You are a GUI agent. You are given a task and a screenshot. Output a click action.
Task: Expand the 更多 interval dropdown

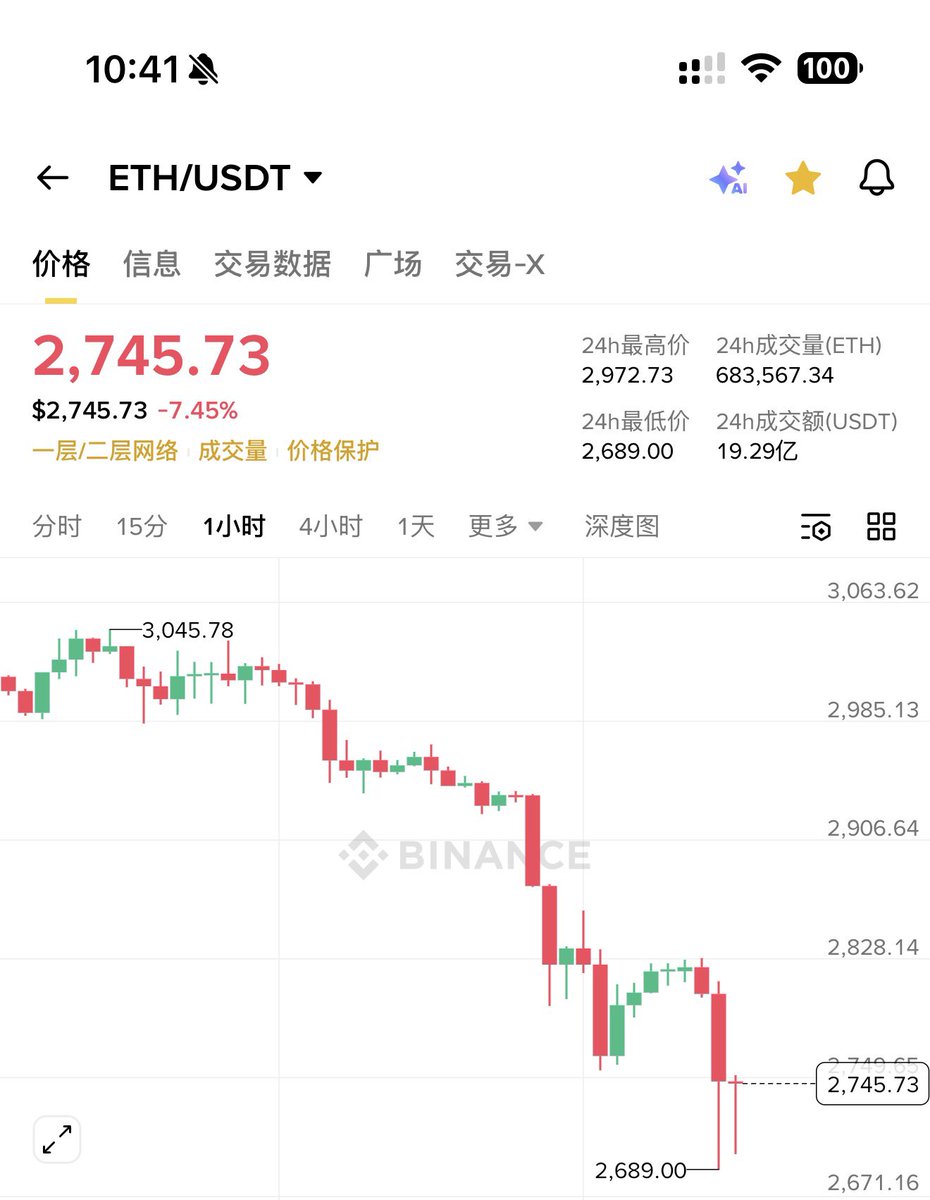[505, 526]
